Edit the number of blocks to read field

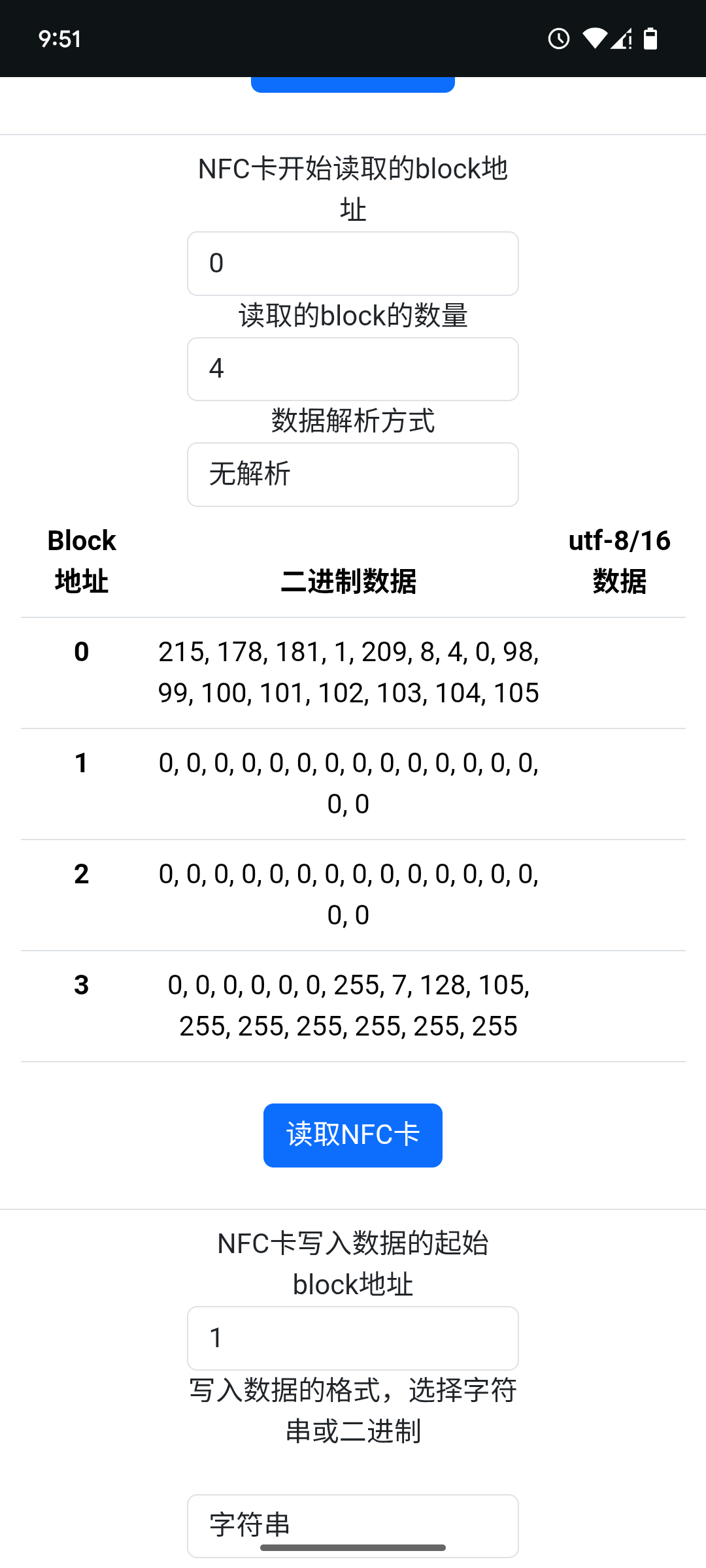(353, 369)
